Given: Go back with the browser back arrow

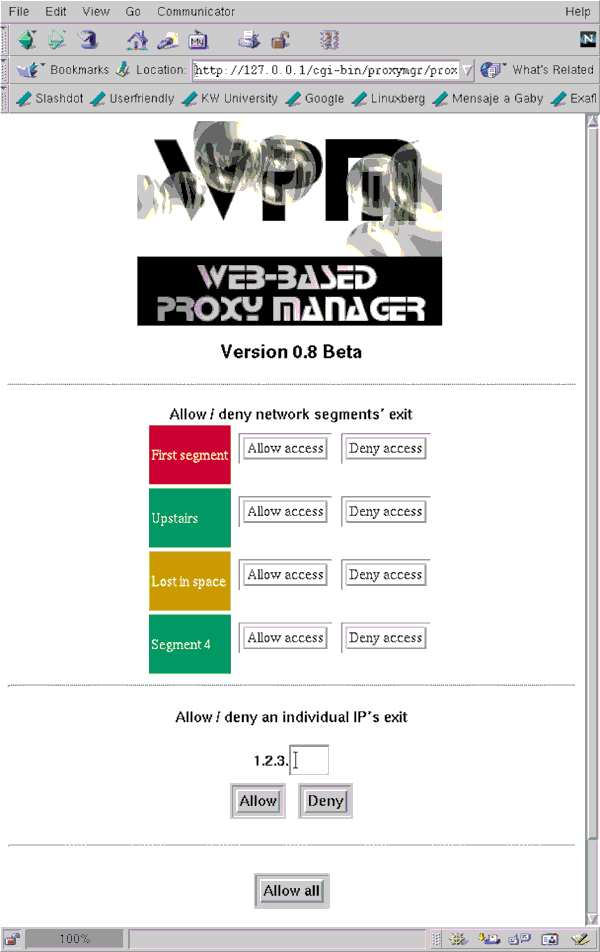Looking at the screenshot, I should [x=27, y=41].
